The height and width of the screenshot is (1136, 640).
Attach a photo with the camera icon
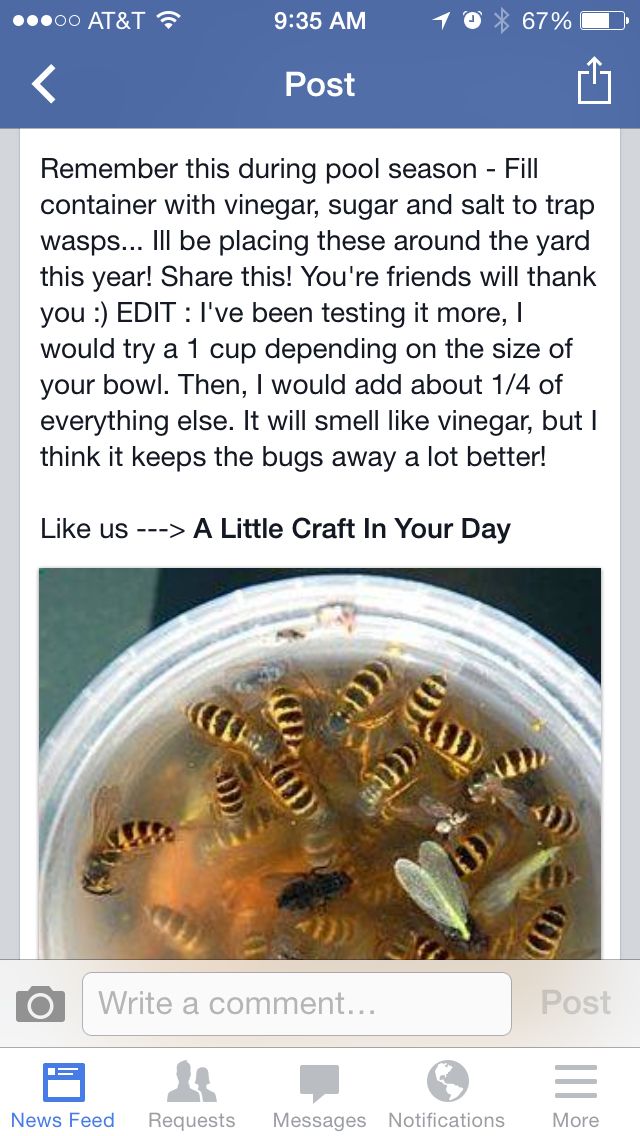coord(41,1003)
